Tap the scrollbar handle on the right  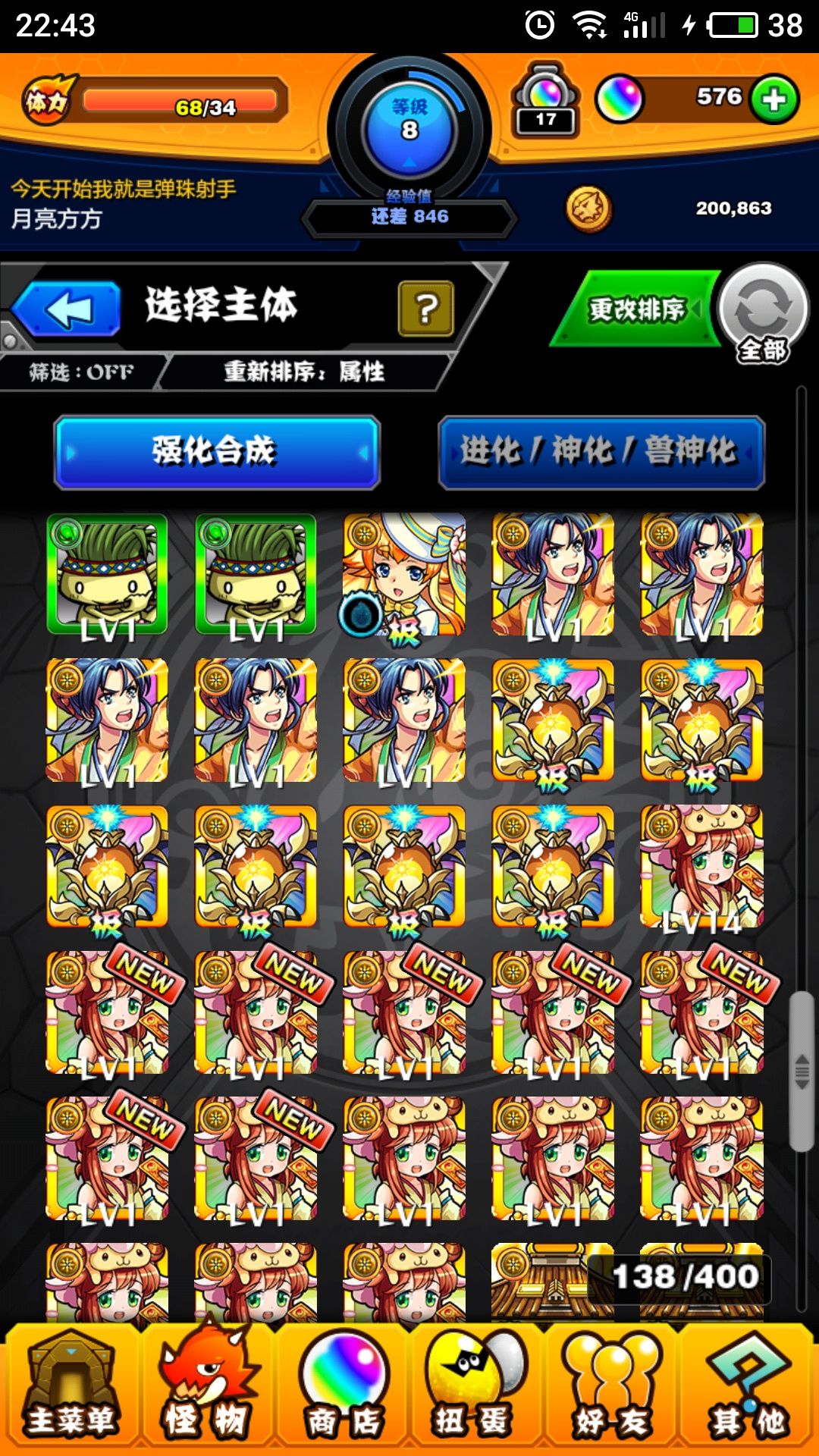802,1071
